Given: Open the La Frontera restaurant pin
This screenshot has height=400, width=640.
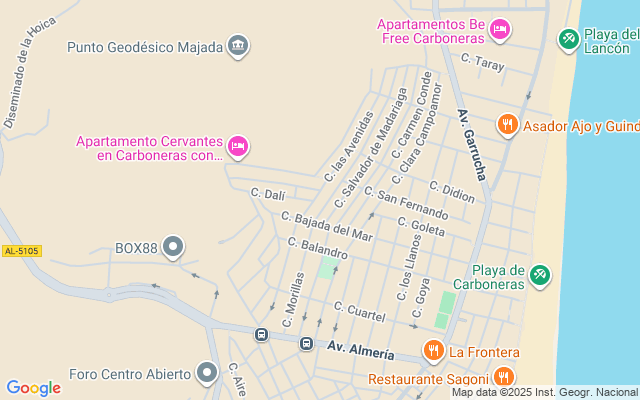Looking at the screenshot, I should (x=433, y=350).
